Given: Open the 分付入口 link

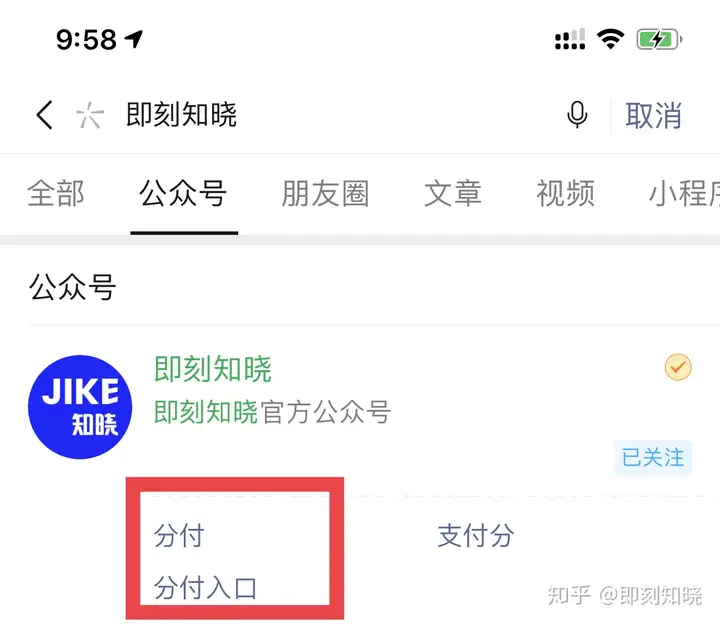Looking at the screenshot, I should tap(205, 587).
